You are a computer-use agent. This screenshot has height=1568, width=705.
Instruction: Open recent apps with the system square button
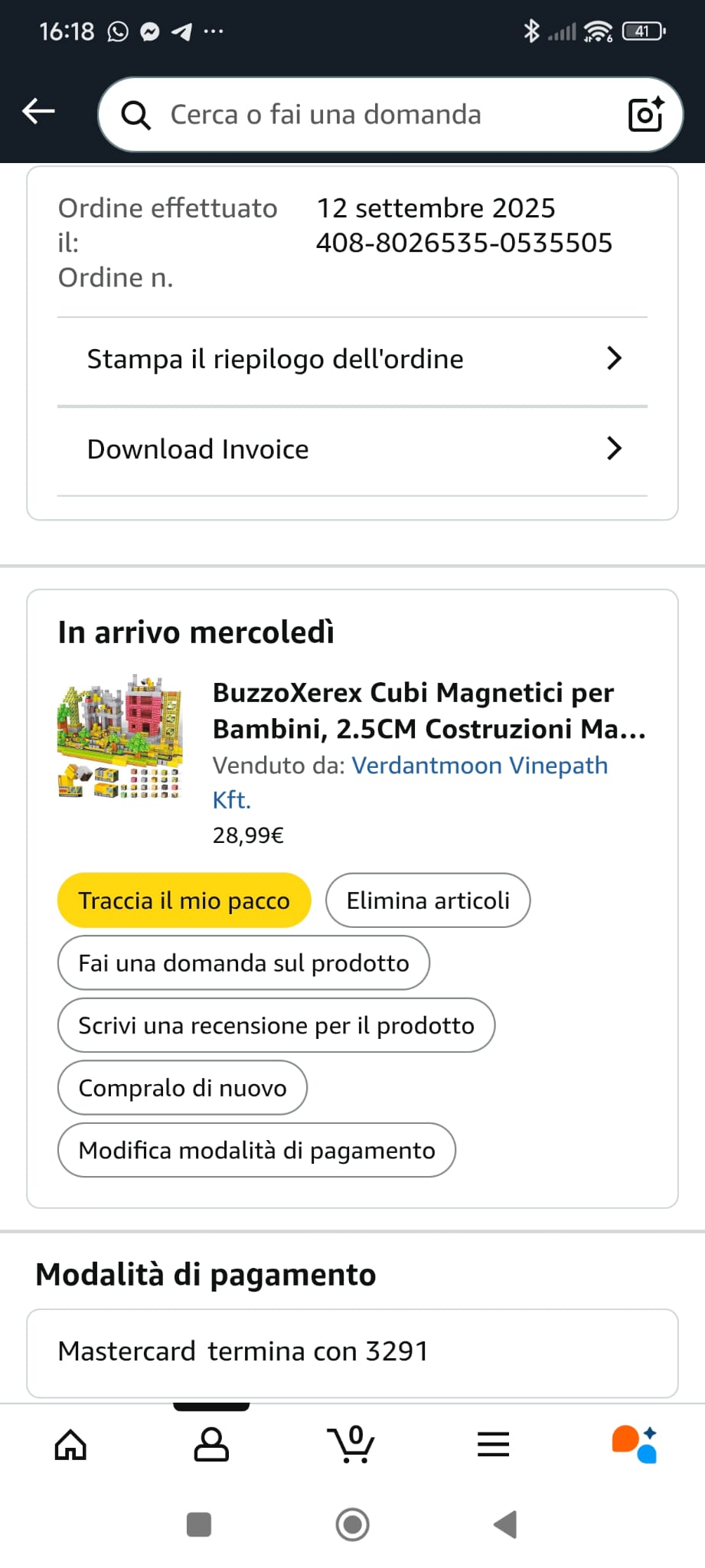click(199, 1524)
